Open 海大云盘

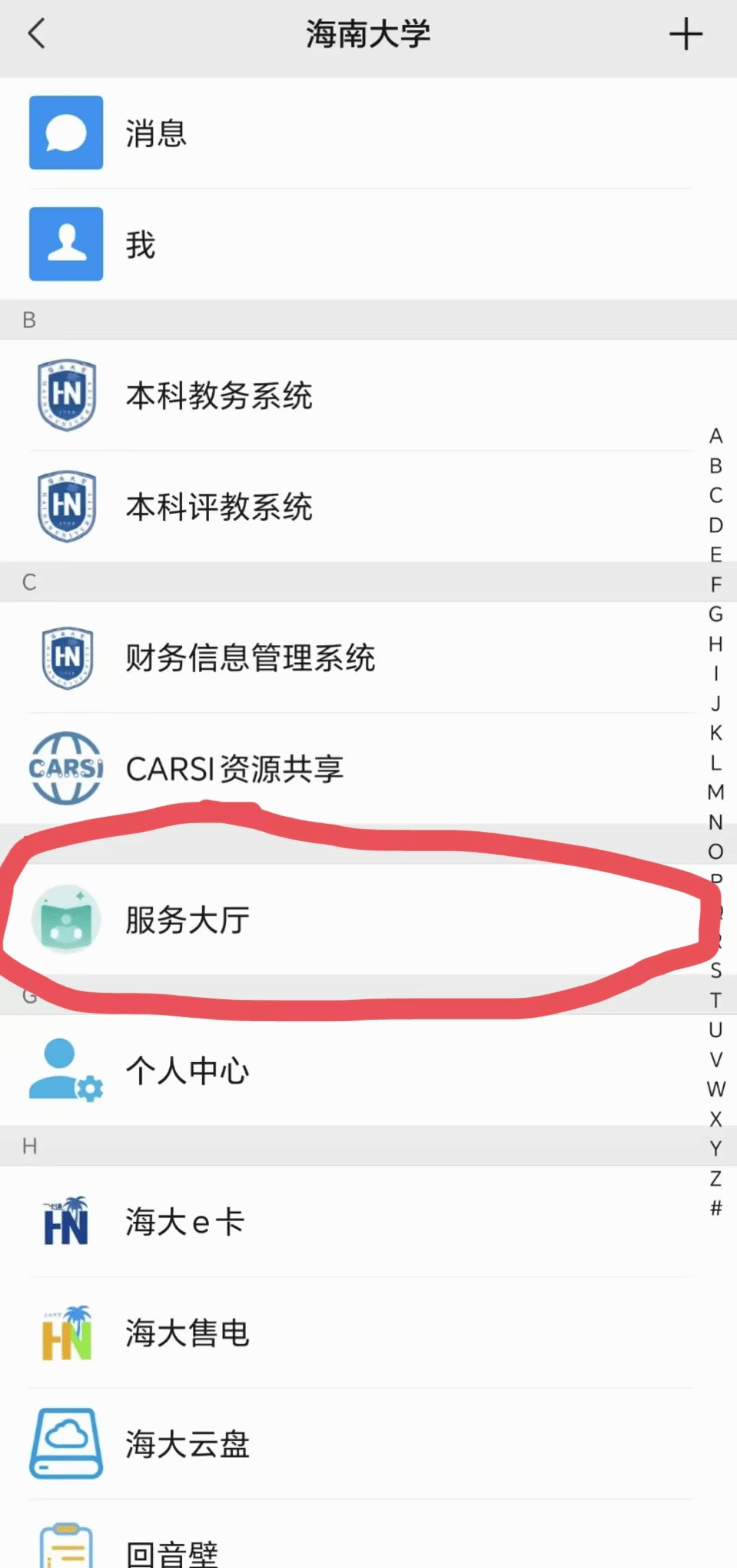368,1444
